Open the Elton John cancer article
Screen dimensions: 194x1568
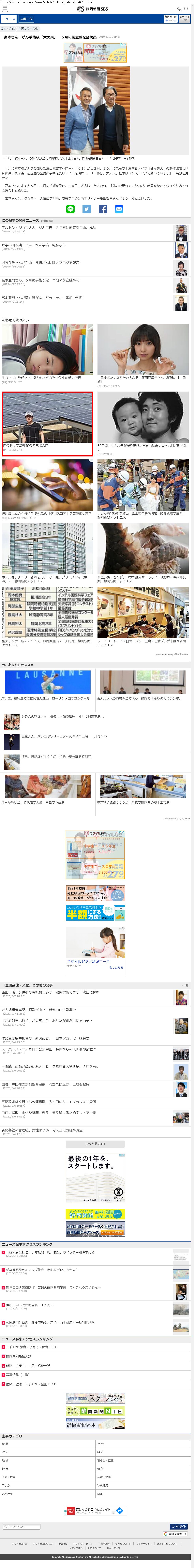tap(49, 228)
